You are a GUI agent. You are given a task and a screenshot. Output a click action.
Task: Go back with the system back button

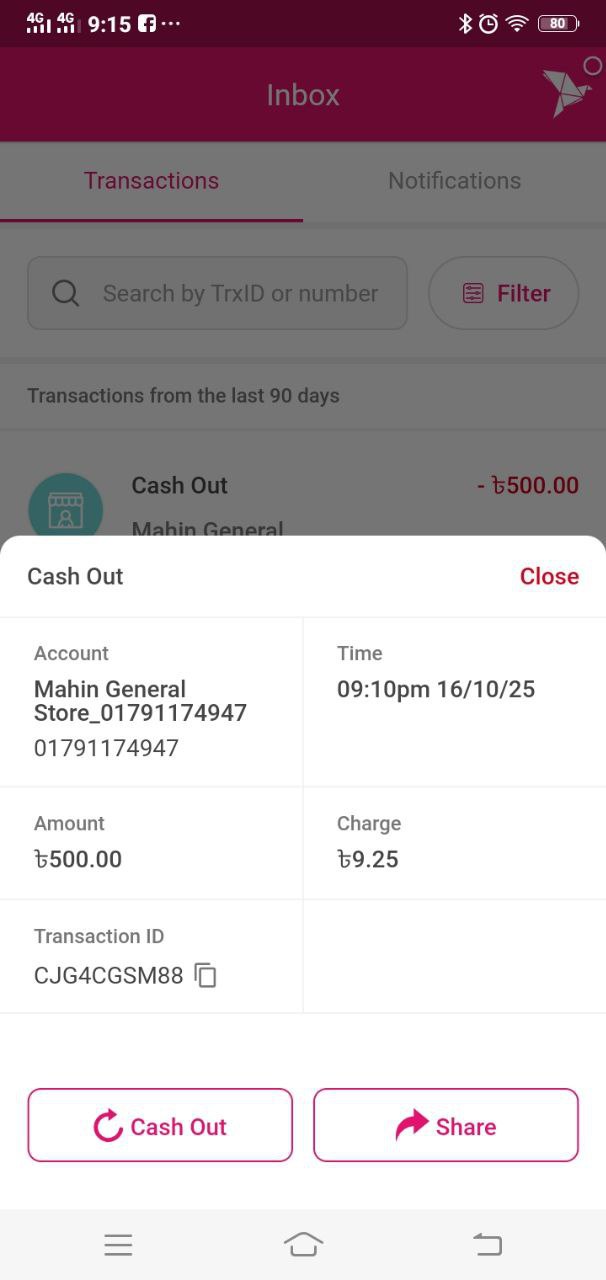[x=487, y=1245]
